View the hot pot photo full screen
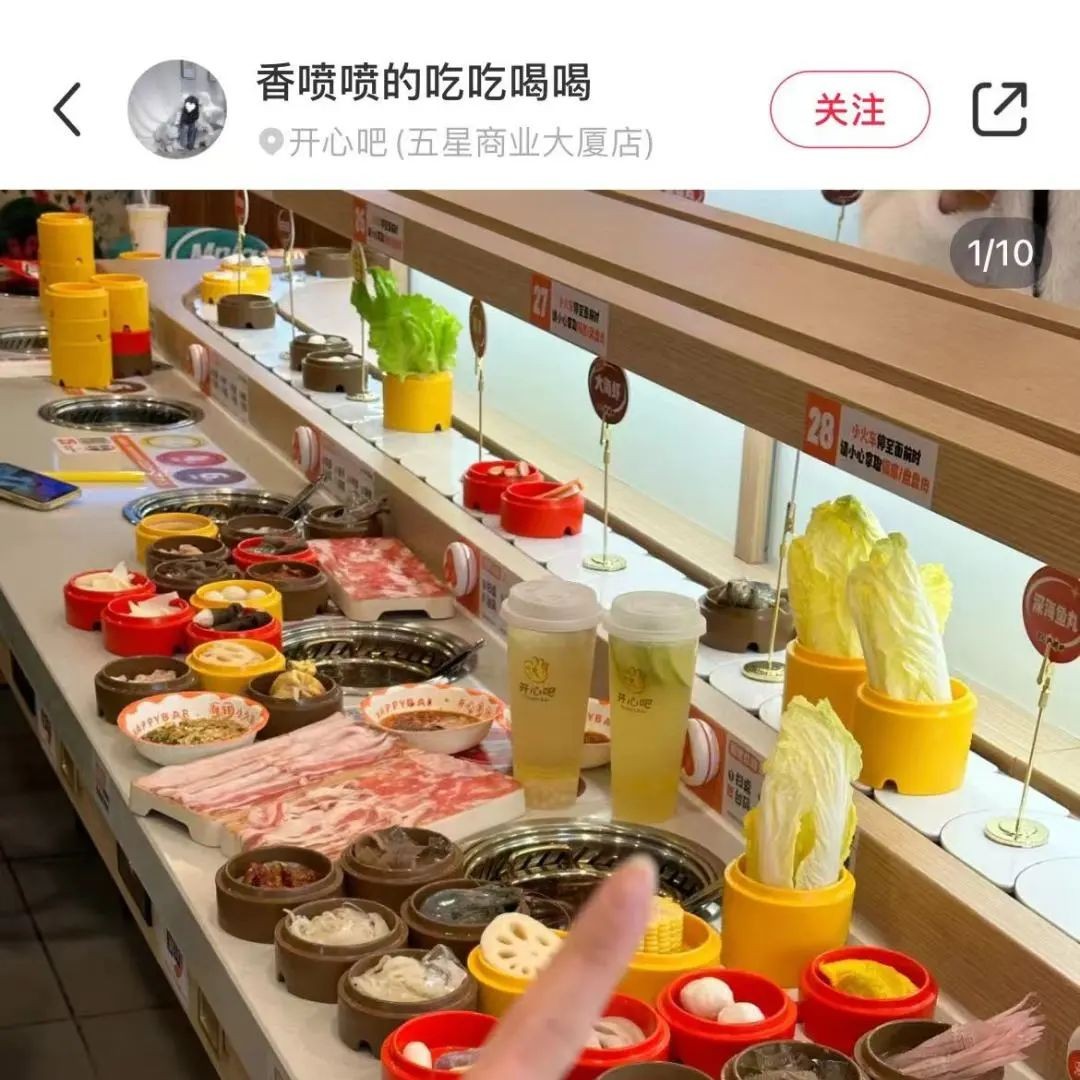 click(540, 635)
